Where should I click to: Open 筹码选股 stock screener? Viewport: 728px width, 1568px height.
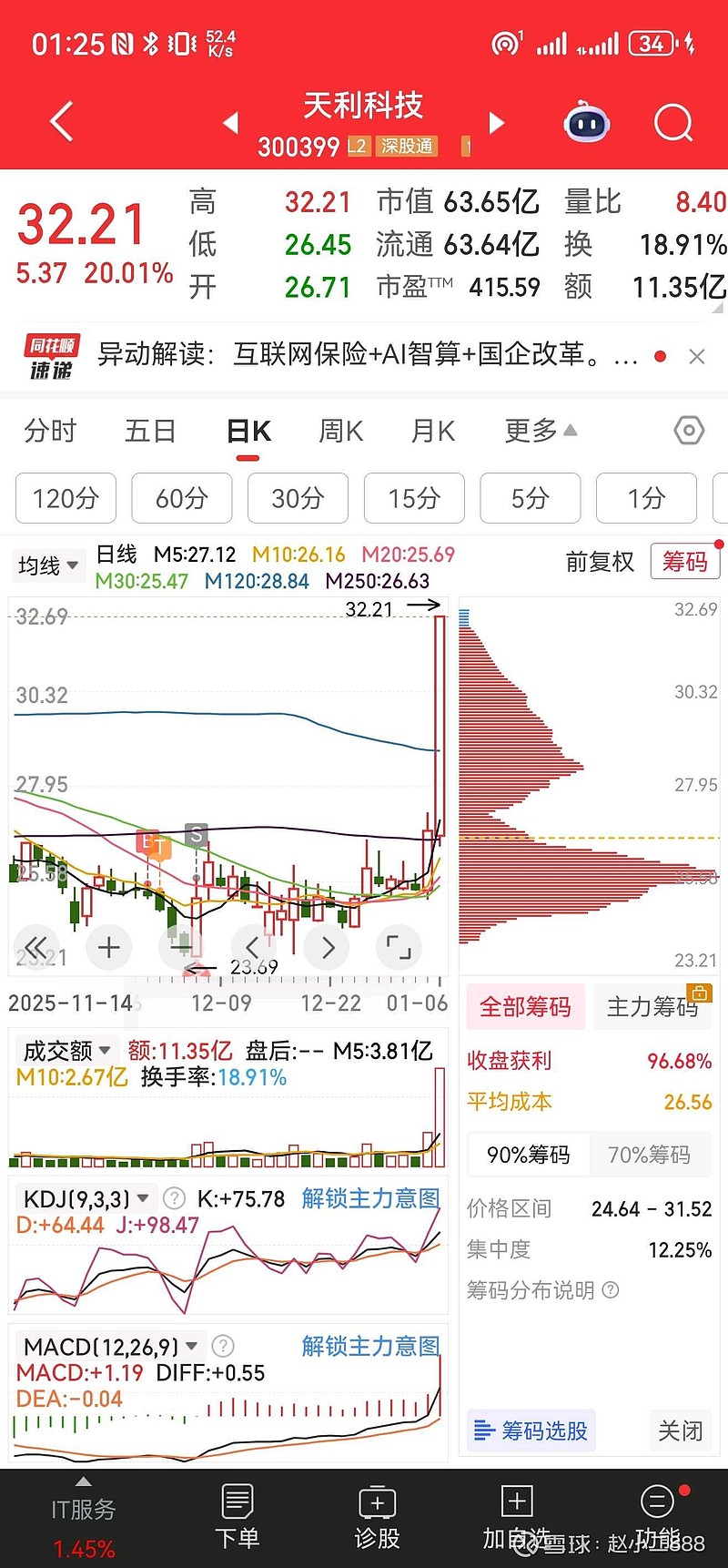pyautogui.click(x=531, y=1431)
